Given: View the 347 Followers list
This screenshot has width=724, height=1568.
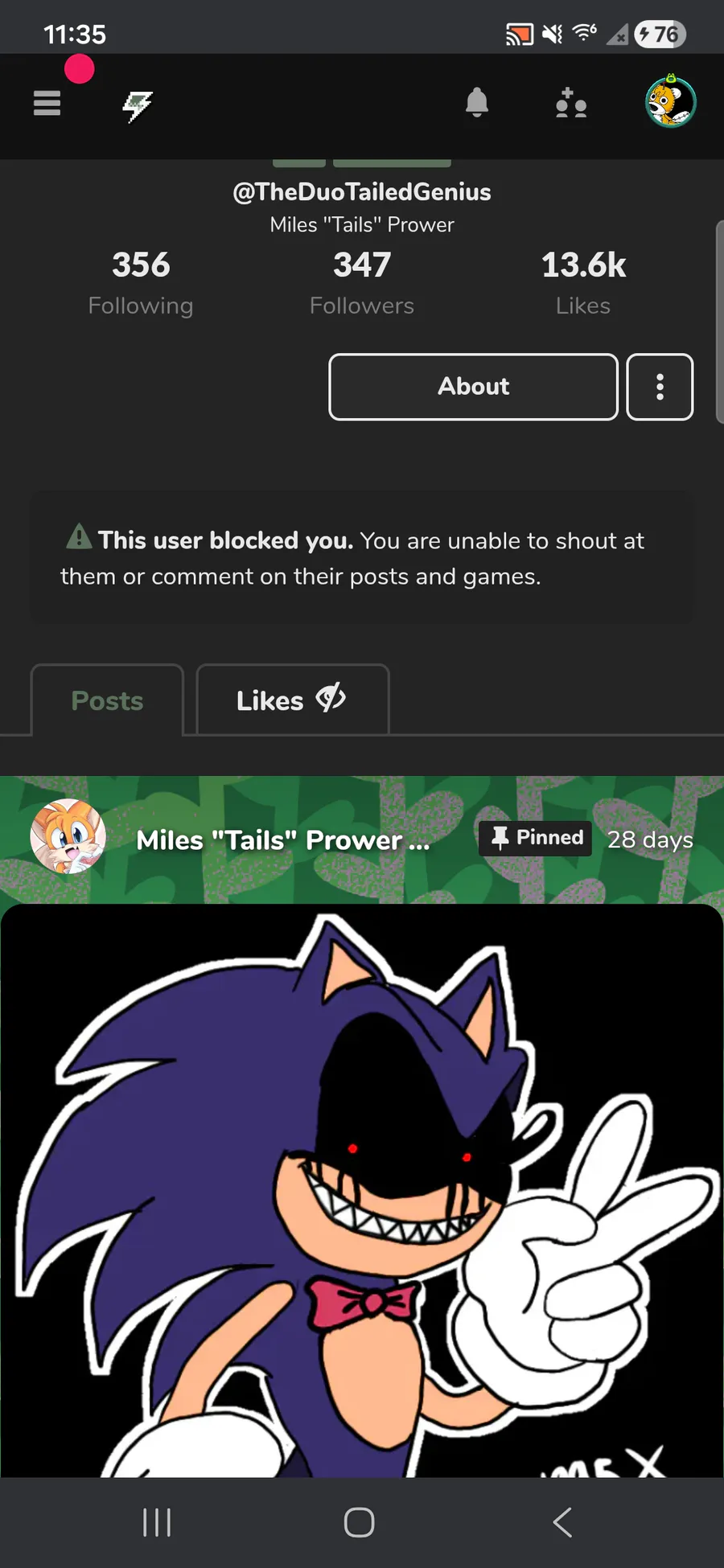Looking at the screenshot, I should pos(362,283).
